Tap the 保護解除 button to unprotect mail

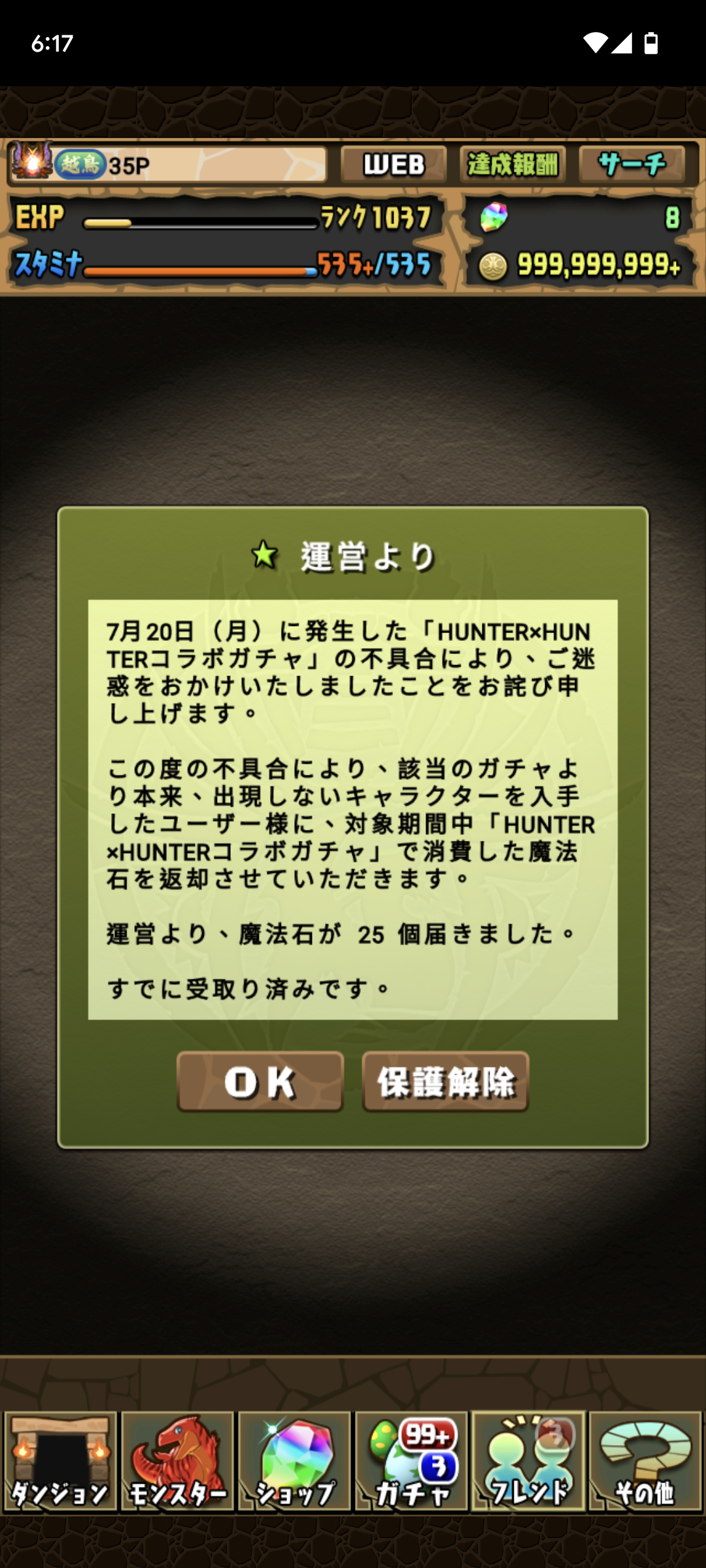[445, 1081]
